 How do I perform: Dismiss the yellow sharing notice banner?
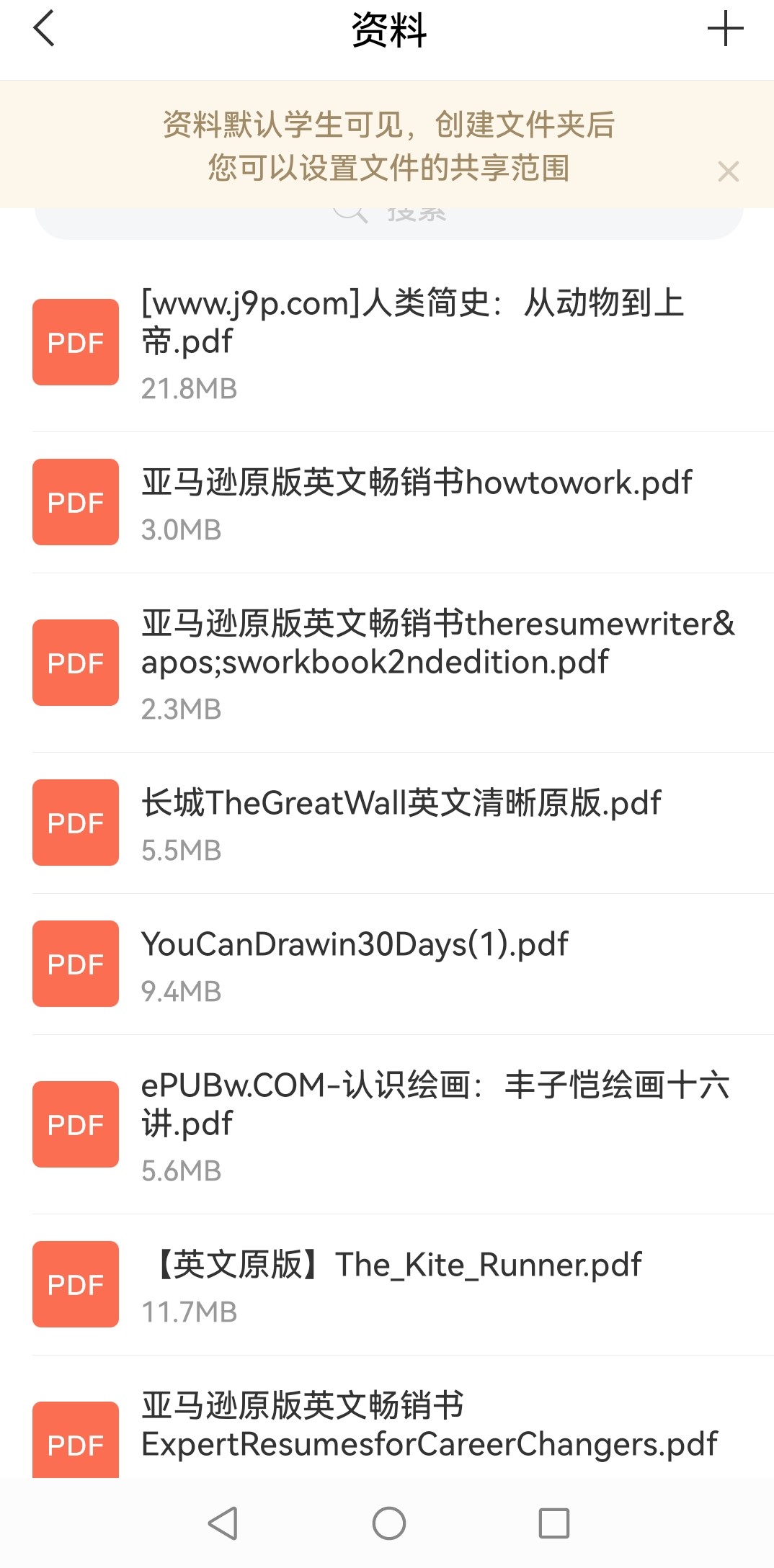[x=728, y=171]
